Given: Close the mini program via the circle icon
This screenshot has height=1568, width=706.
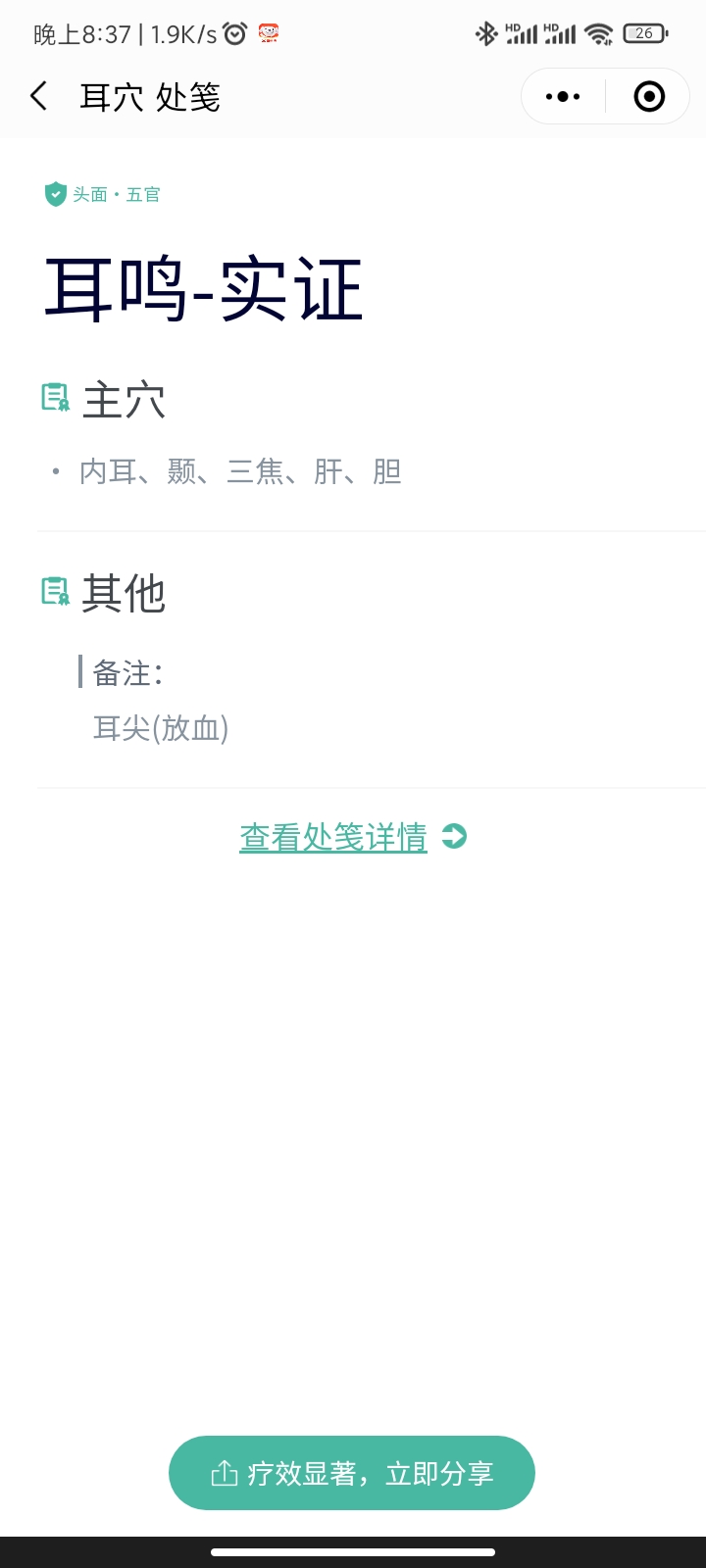Looking at the screenshot, I should coord(649,96).
